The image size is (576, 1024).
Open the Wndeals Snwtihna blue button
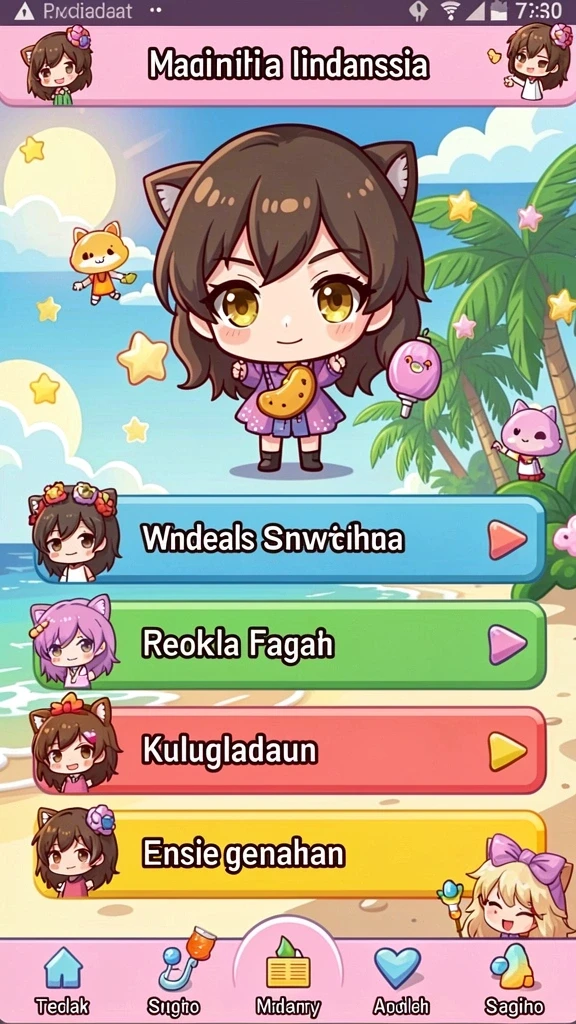click(289, 539)
